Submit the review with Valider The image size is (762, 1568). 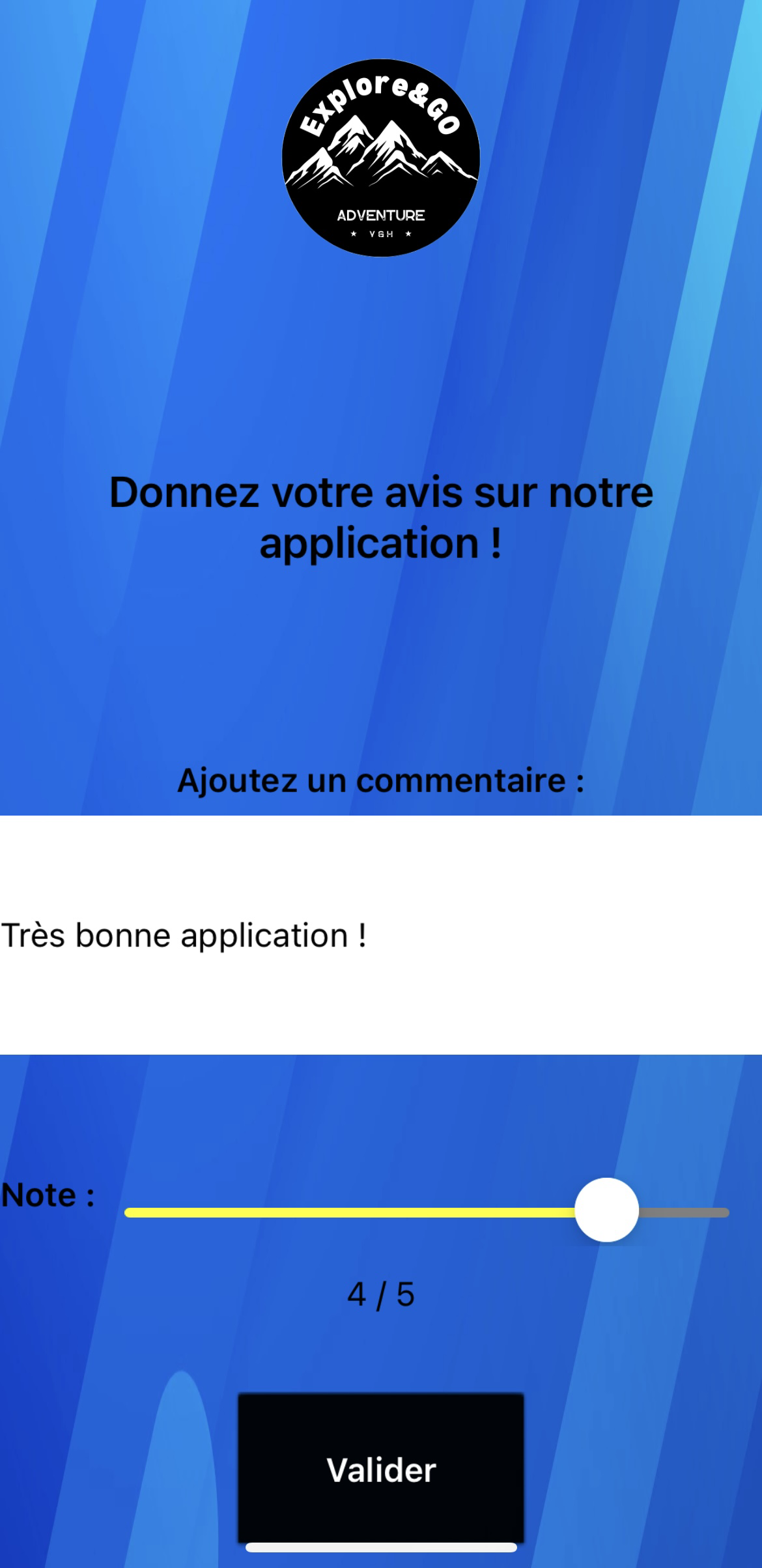(381, 1470)
